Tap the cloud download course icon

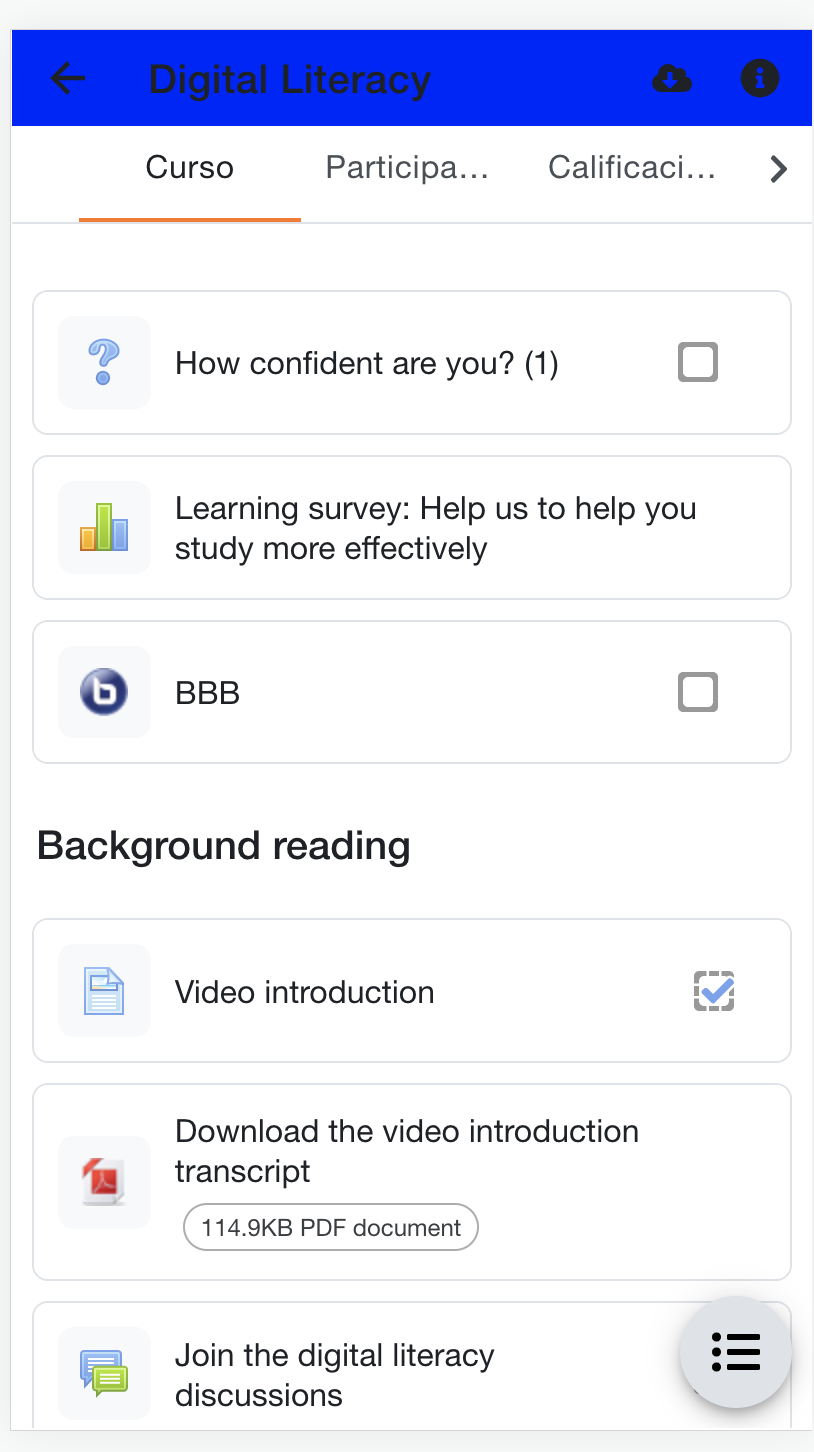tap(672, 78)
